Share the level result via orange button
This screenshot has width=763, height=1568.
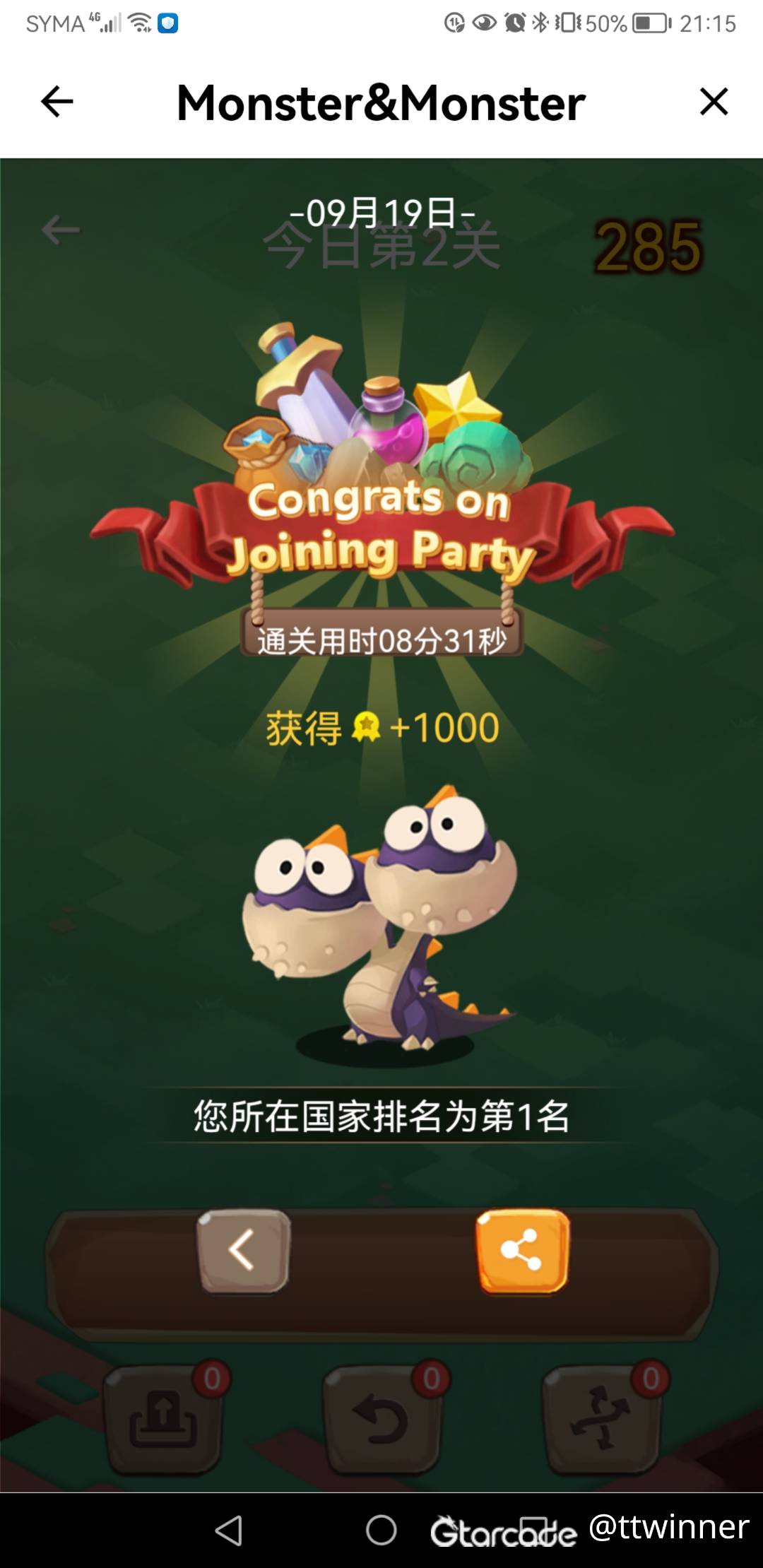(x=522, y=1251)
